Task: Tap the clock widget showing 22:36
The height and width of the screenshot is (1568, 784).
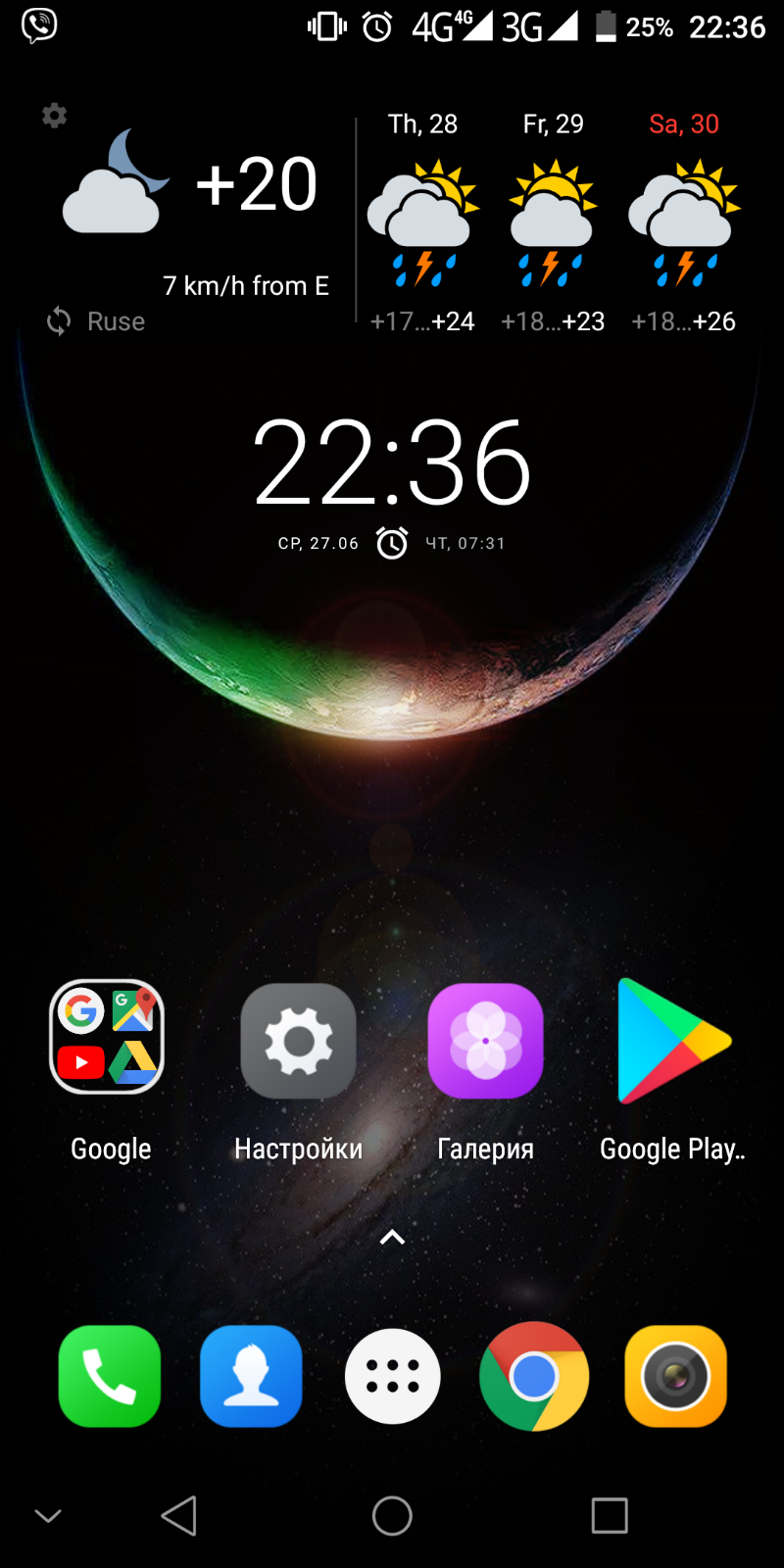Action: coord(392,463)
